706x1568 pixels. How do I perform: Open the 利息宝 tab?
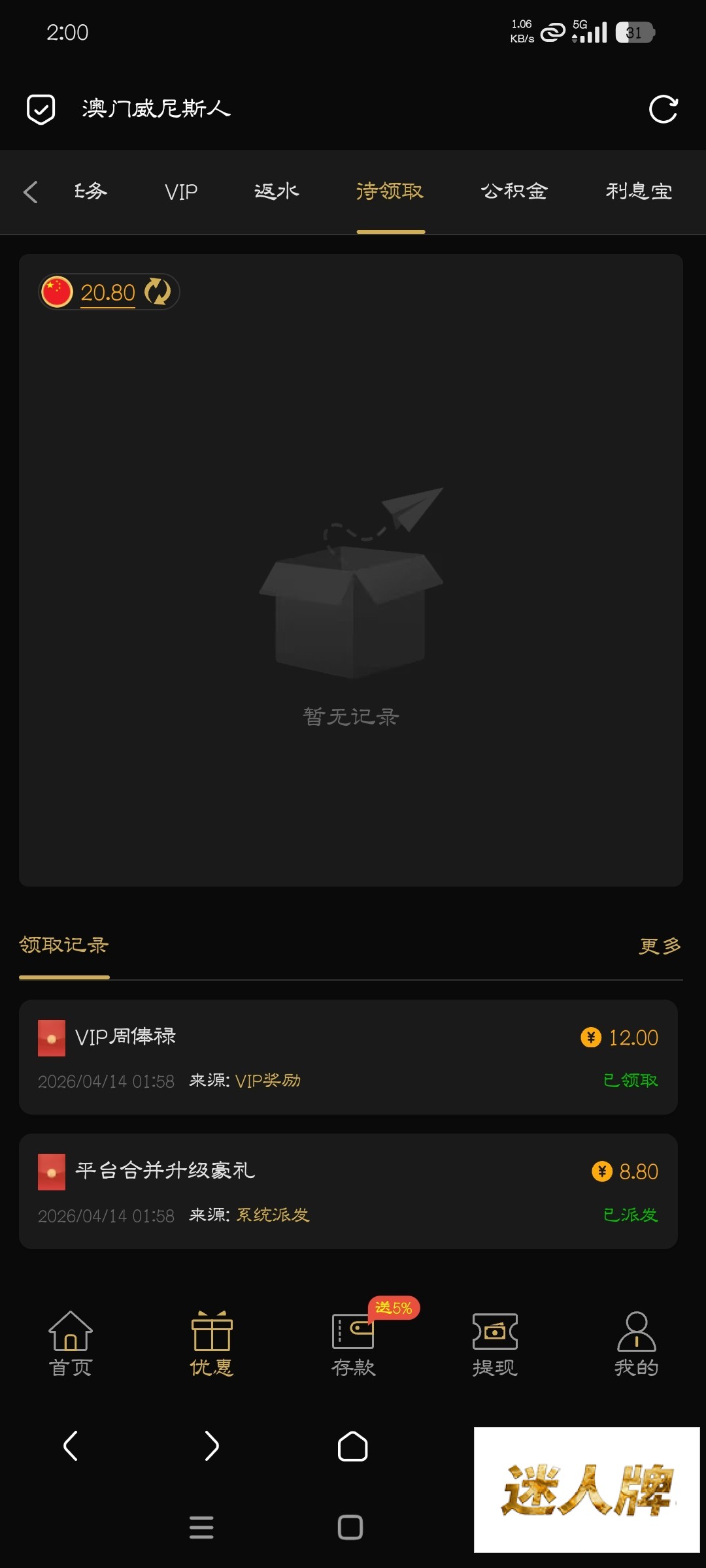click(x=639, y=192)
